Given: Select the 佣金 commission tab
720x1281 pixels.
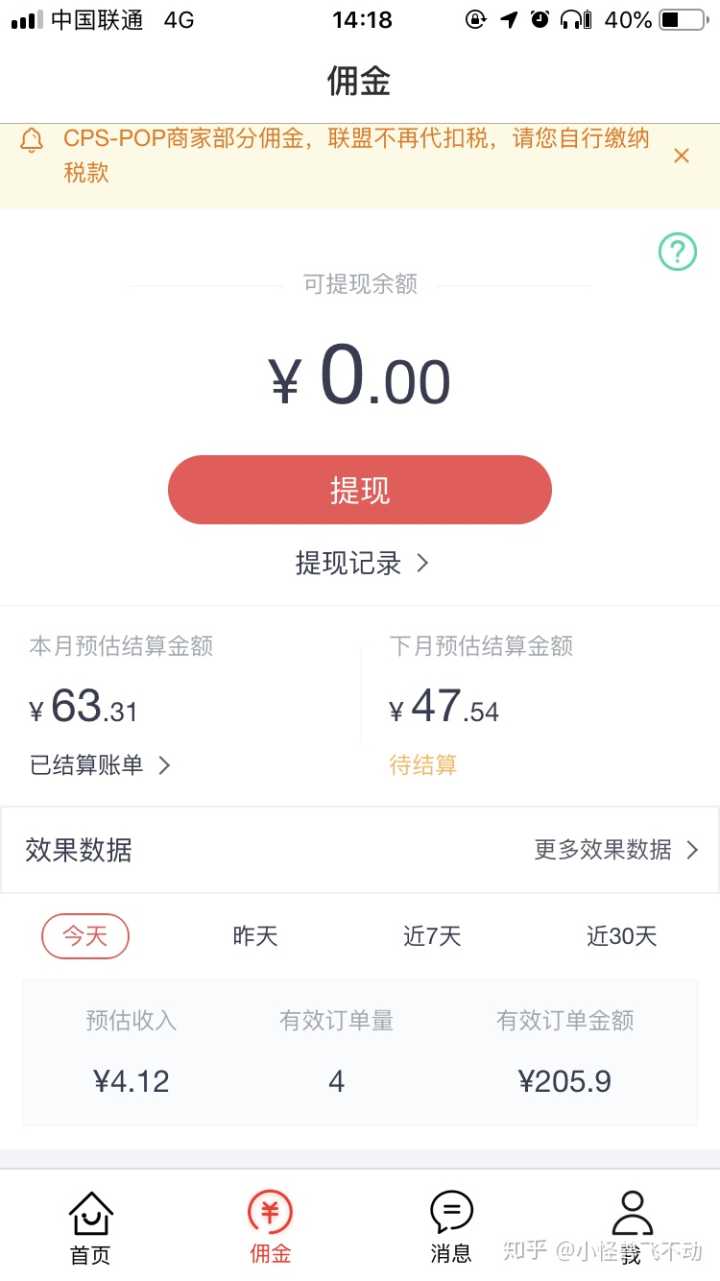Looking at the screenshot, I should (270, 1227).
